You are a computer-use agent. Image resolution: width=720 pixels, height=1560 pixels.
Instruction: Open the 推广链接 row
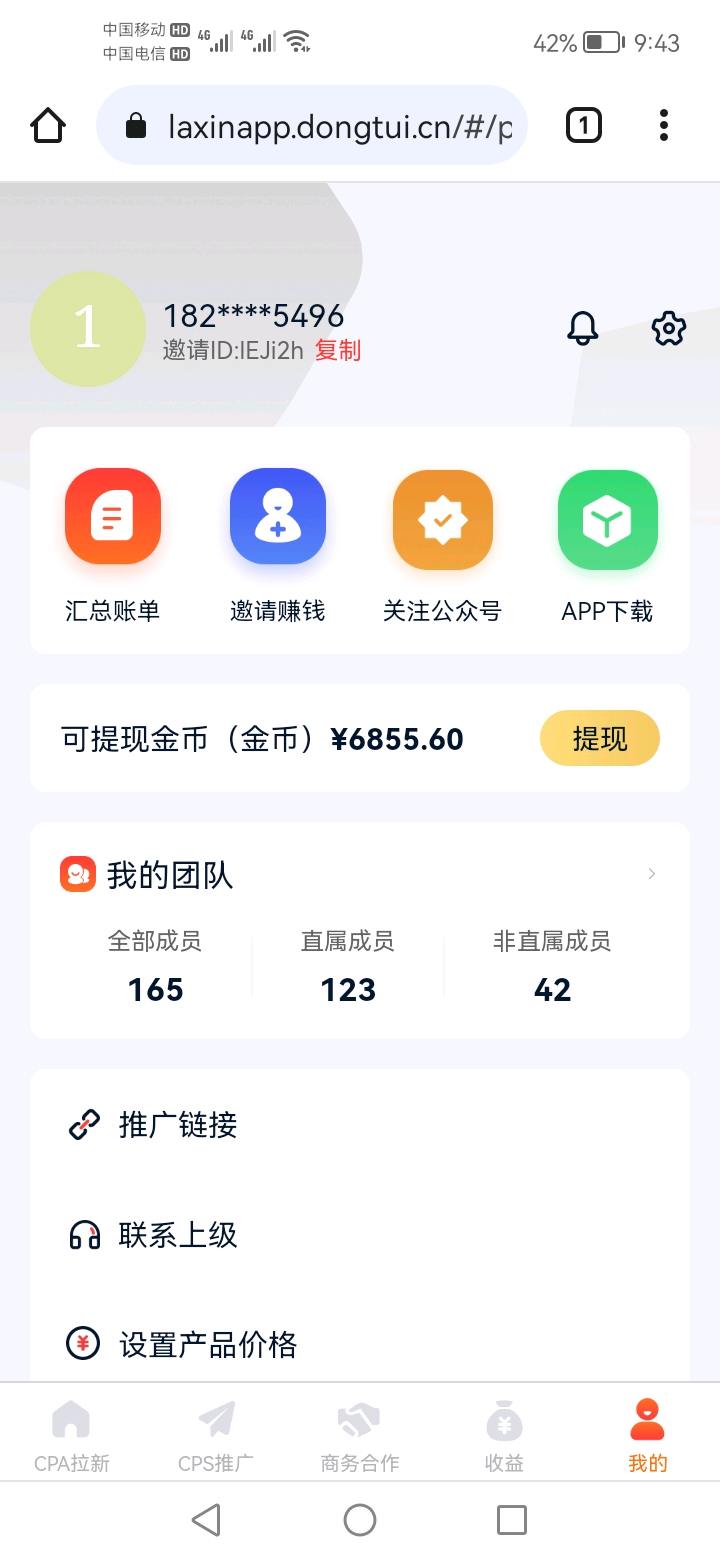360,1125
